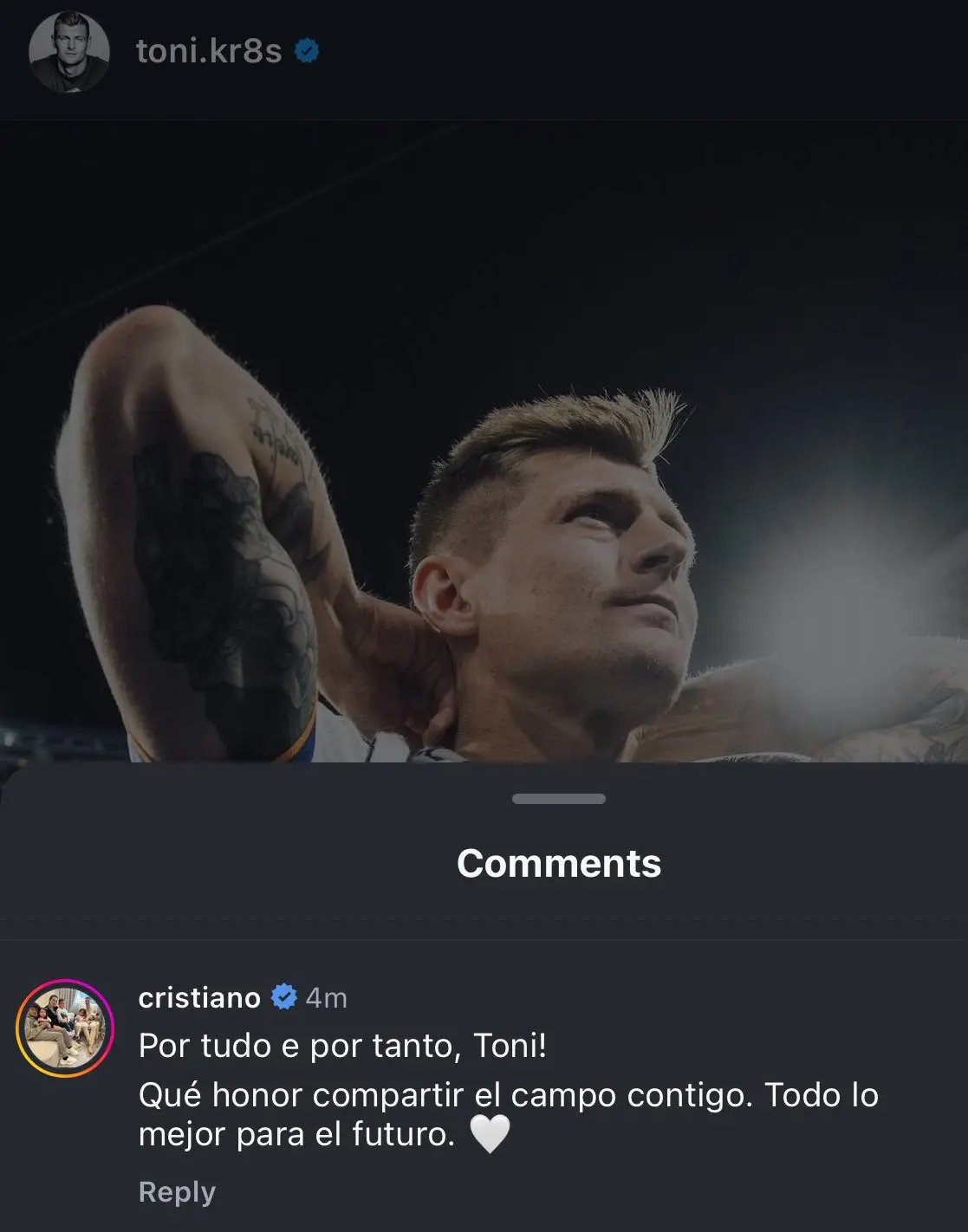This screenshot has height=1232, width=968.
Task: View cristiano's story from his avatar
Action: pos(65,1028)
